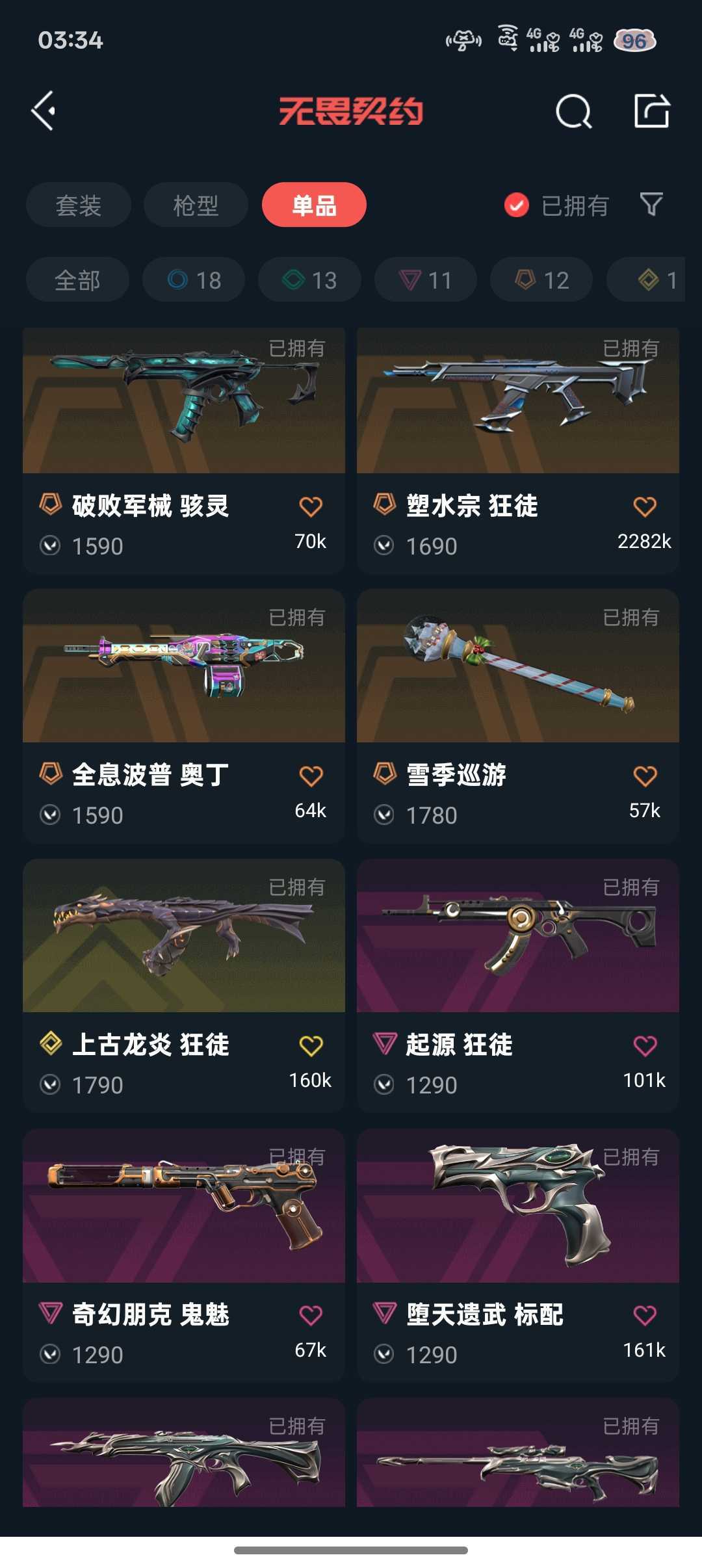702x1568 pixels.
Task: Filter by the green tier chip 13
Action: [x=309, y=280]
